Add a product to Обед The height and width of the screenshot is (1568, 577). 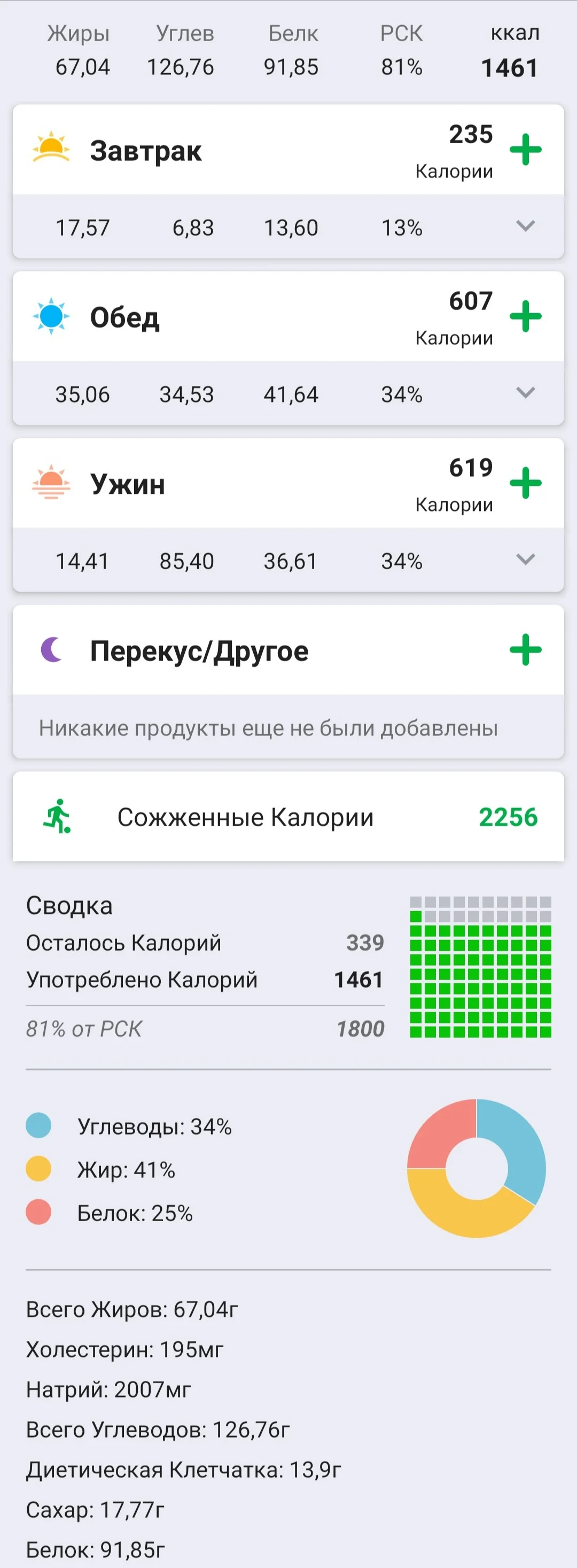[x=526, y=314]
